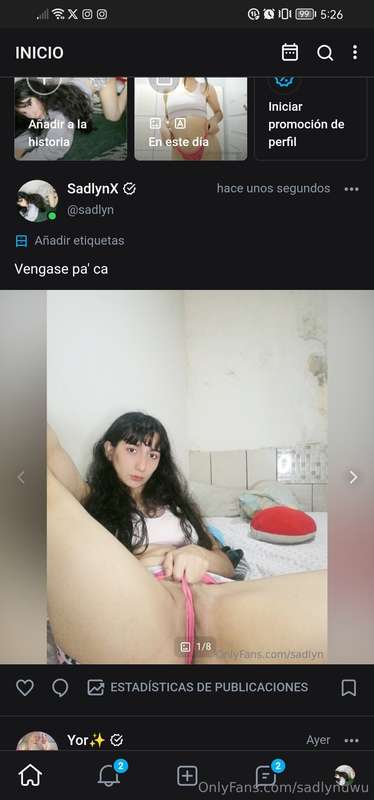Bookmark SadlynX's post

coord(348,688)
